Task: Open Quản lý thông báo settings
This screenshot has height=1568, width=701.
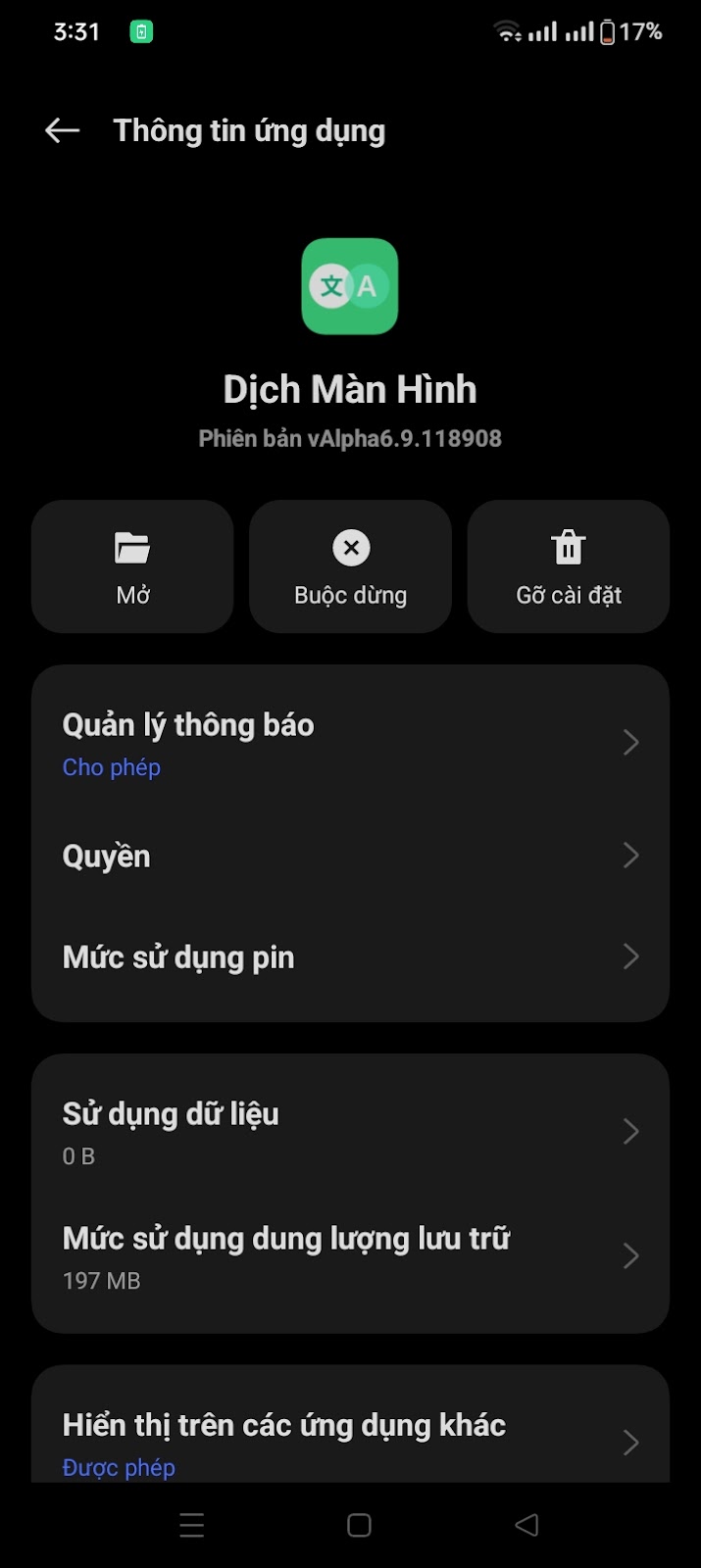Action: click(x=350, y=743)
